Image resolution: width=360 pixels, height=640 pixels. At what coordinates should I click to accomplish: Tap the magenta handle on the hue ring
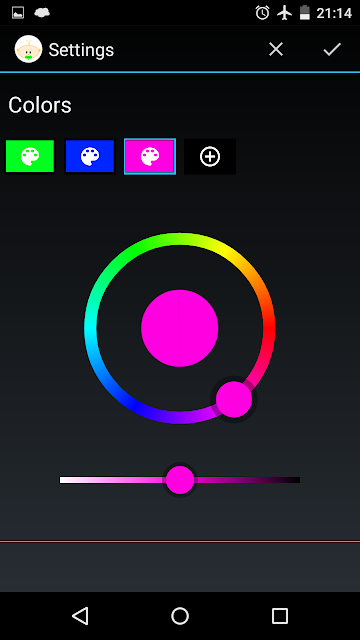[x=234, y=399]
